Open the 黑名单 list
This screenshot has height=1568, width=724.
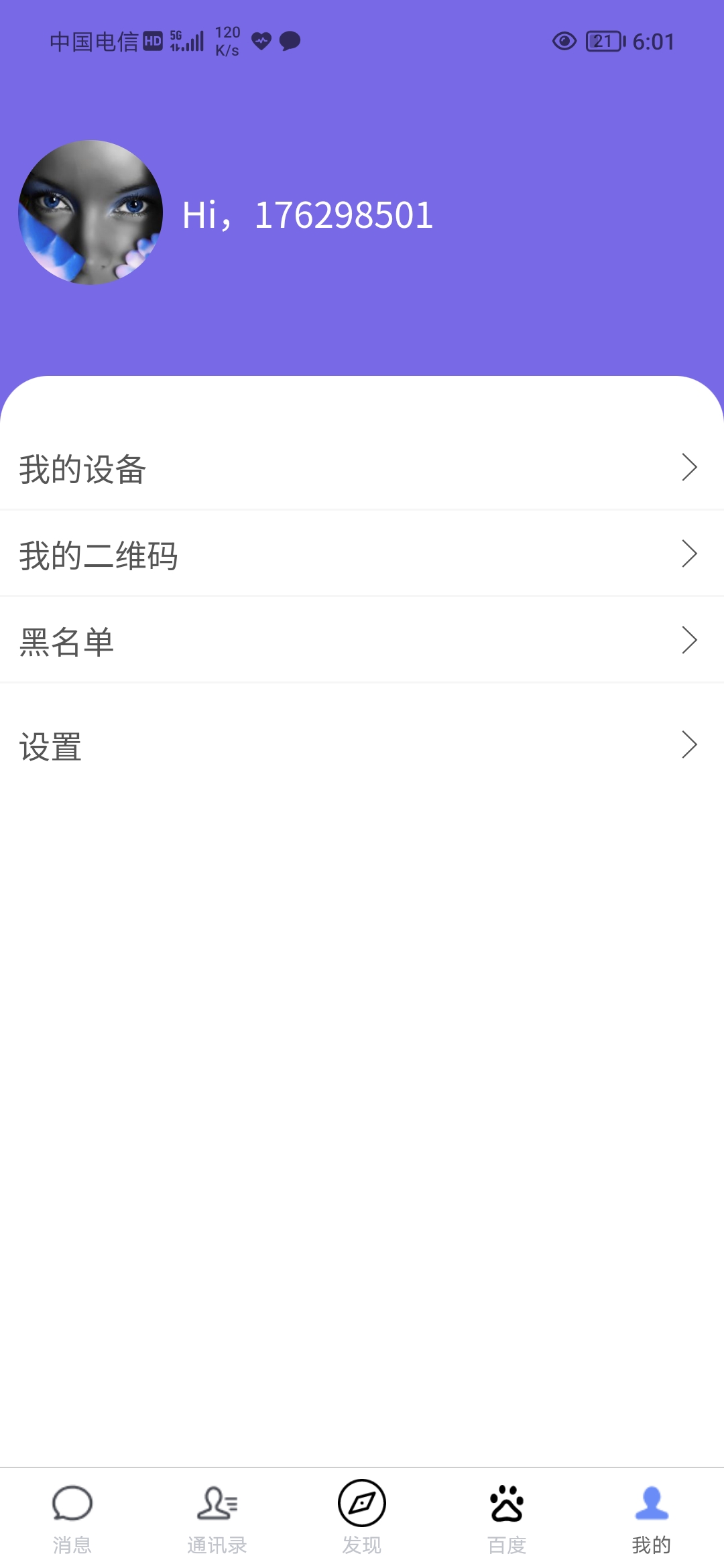pyautogui.click(x=362, y=640)
